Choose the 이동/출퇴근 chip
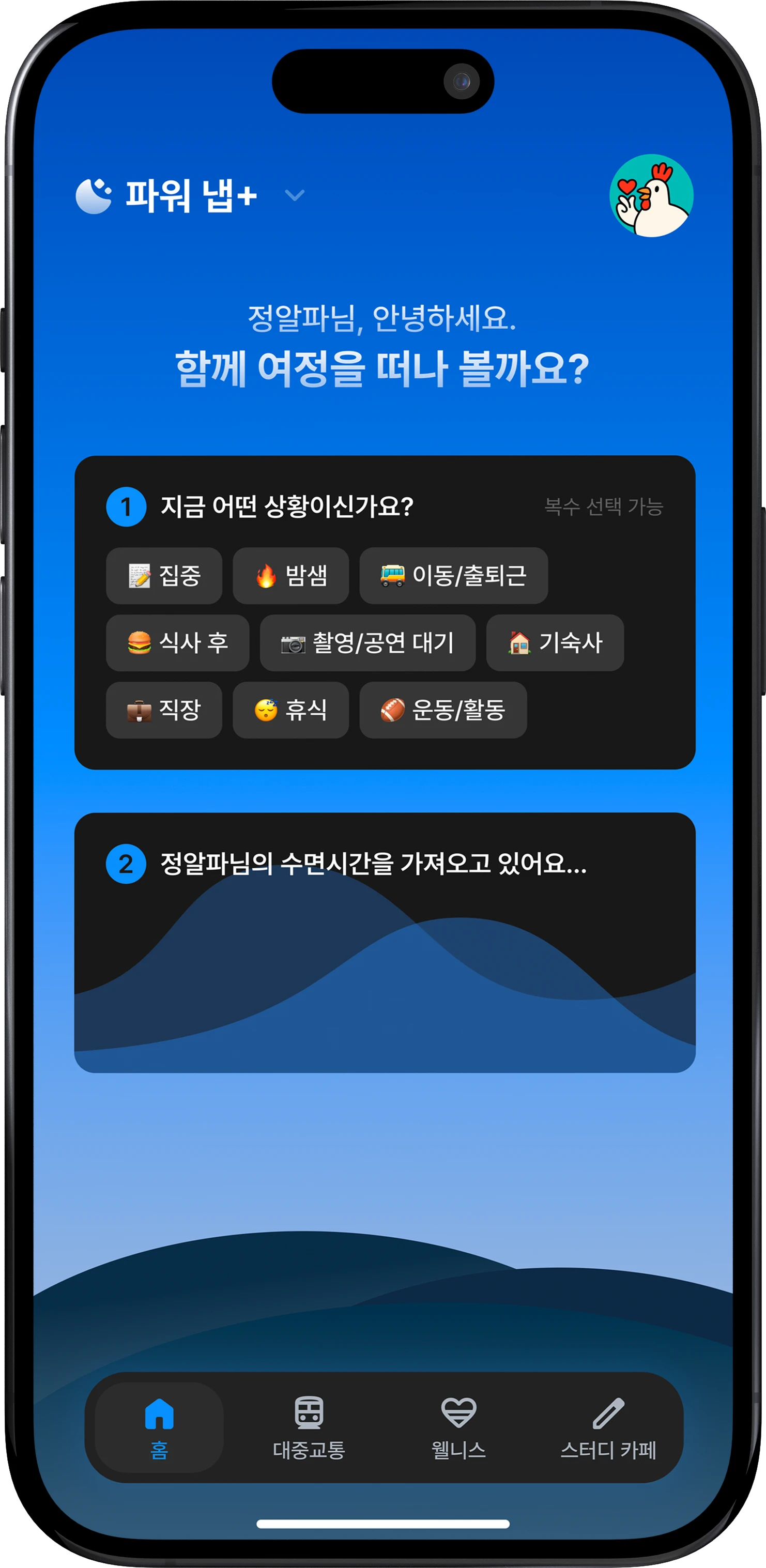This screenshot has height=1568, width=766. [453, 575]
